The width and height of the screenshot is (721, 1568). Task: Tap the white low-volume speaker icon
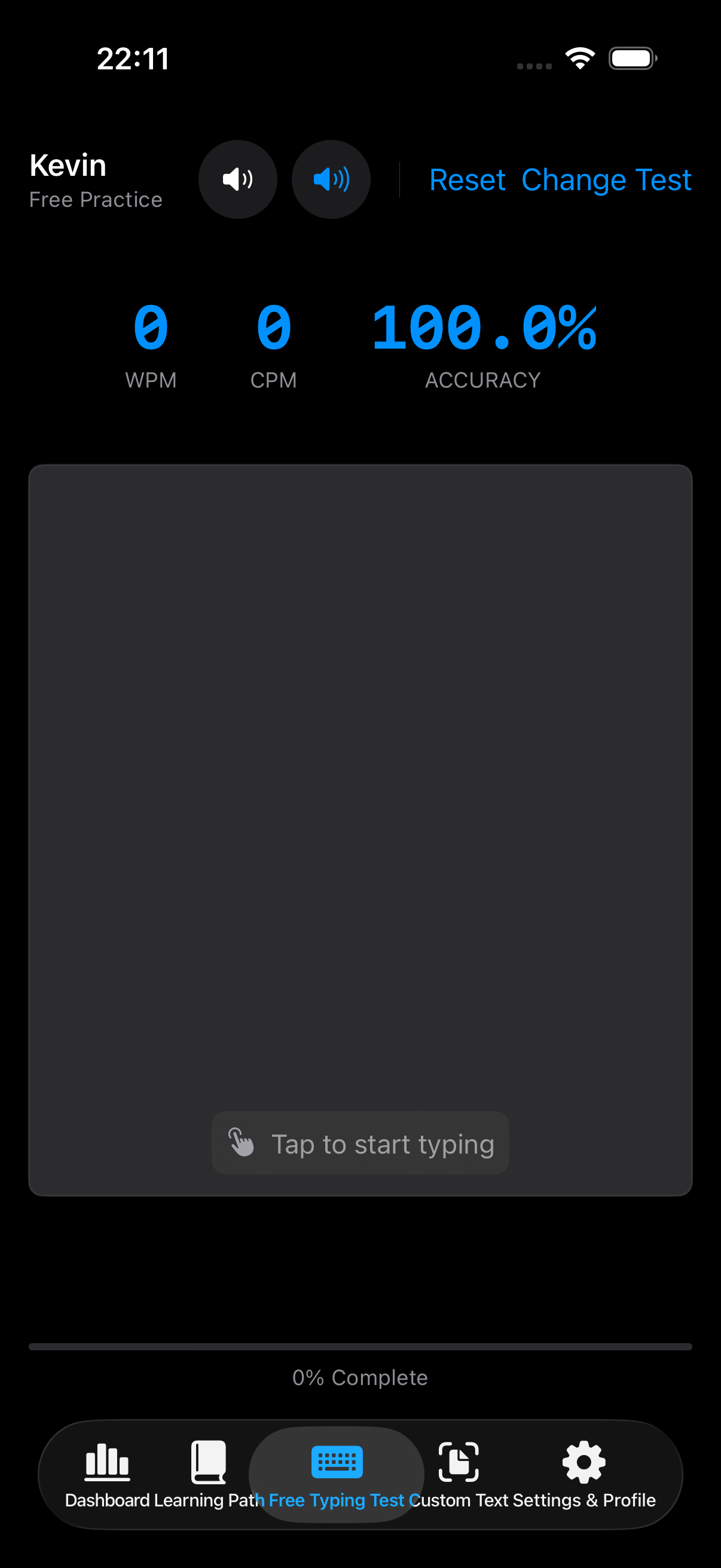point(238,179)
